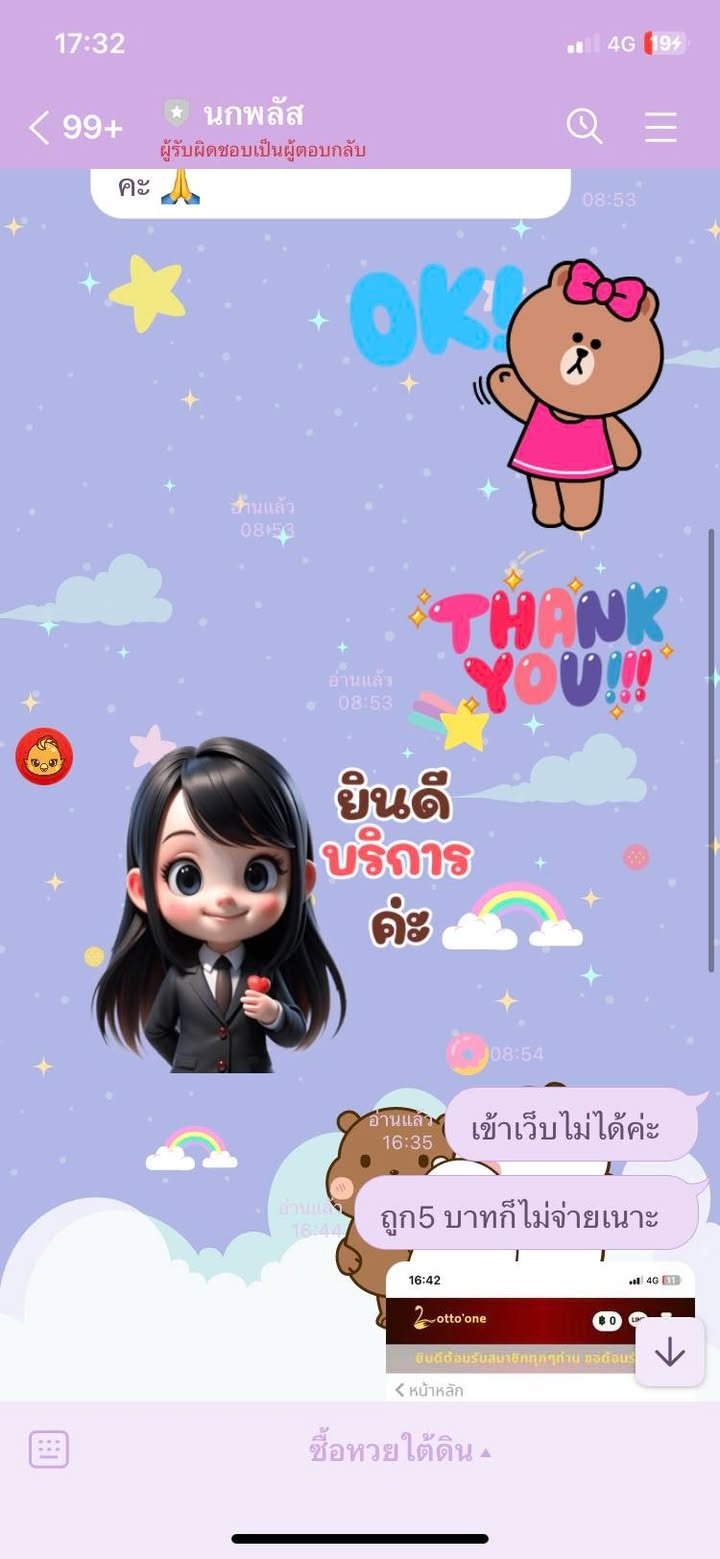
Task: Expand the ซื้อหวยใต้ดิน rich menu
Action: (x=400, y=1449)
